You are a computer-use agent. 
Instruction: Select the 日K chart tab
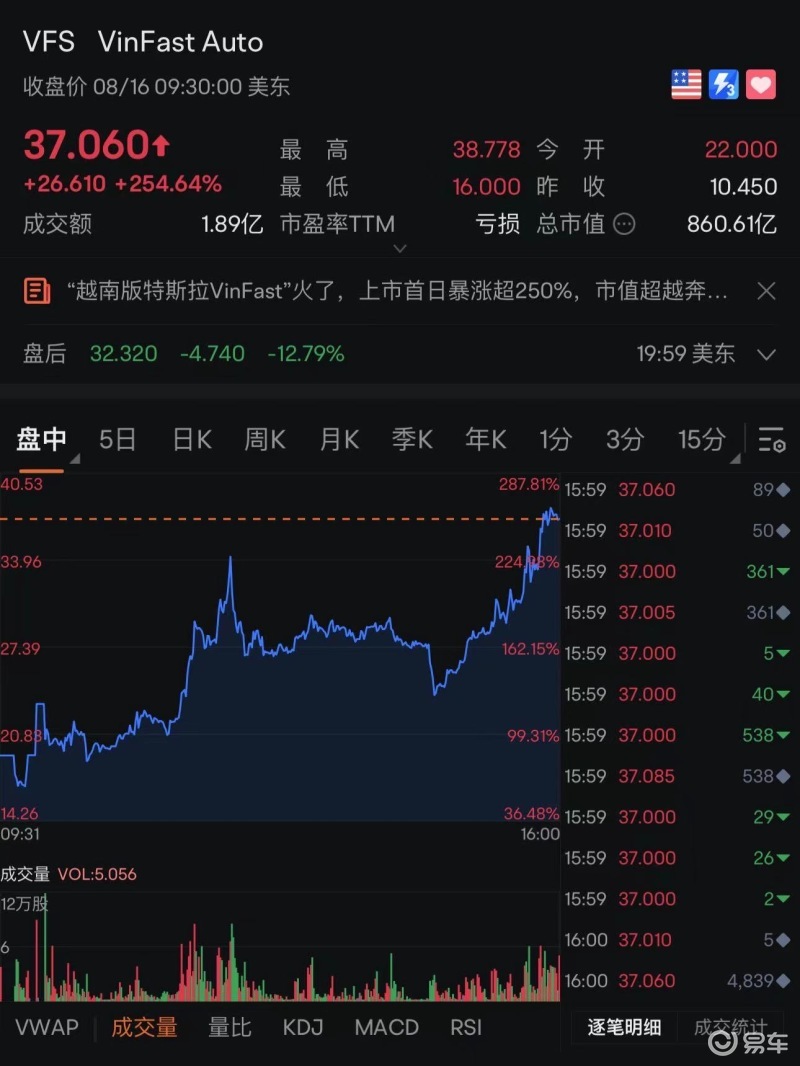191,439
